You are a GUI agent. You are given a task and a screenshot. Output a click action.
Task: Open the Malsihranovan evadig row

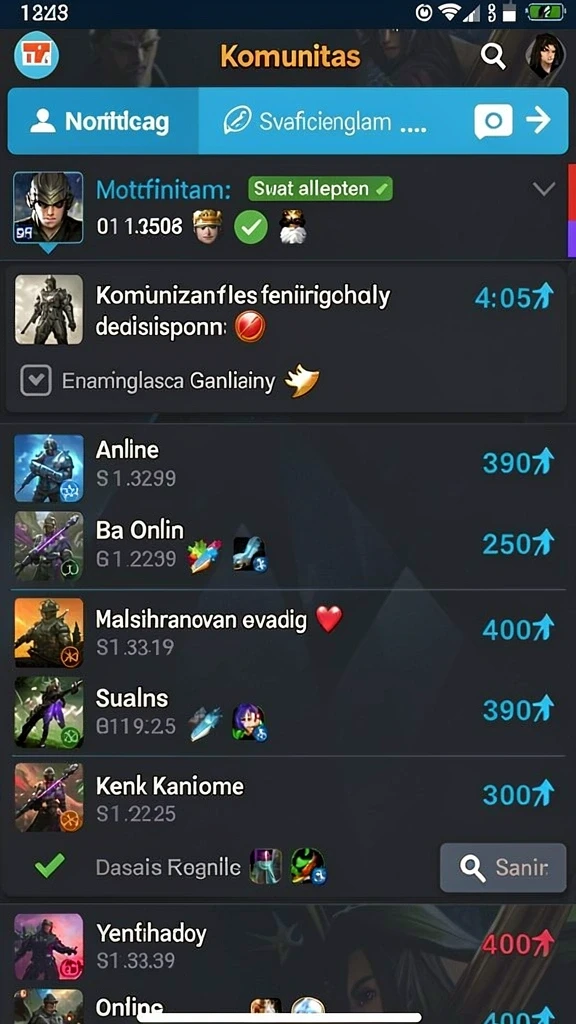pos(286,631)
